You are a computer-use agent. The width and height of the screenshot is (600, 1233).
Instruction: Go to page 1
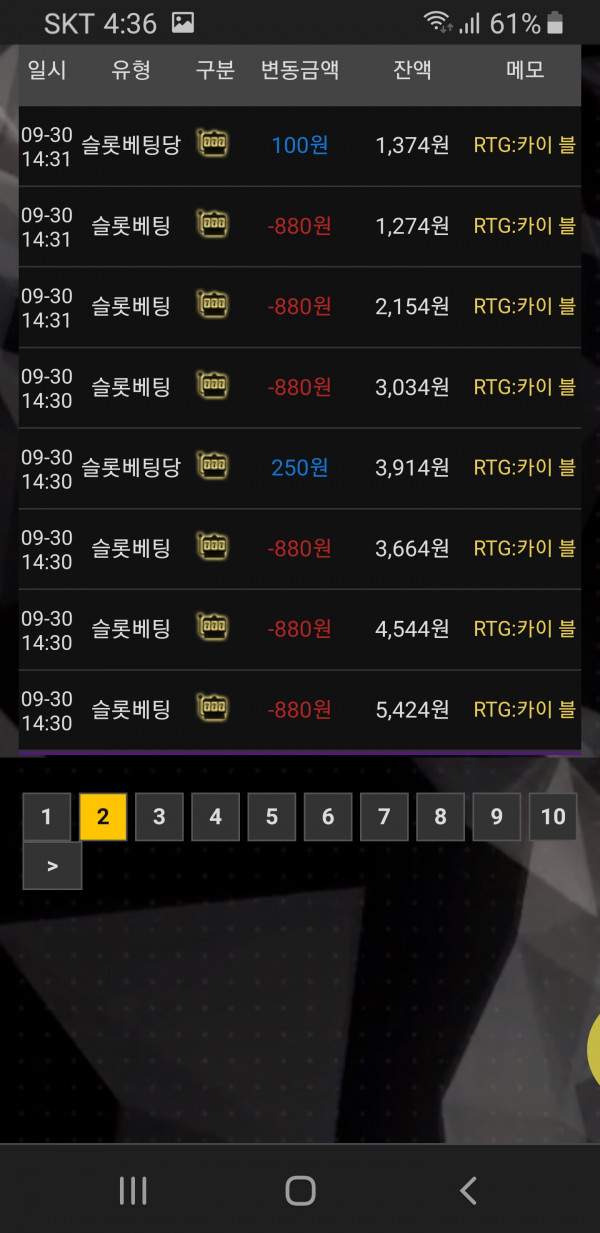46,817
